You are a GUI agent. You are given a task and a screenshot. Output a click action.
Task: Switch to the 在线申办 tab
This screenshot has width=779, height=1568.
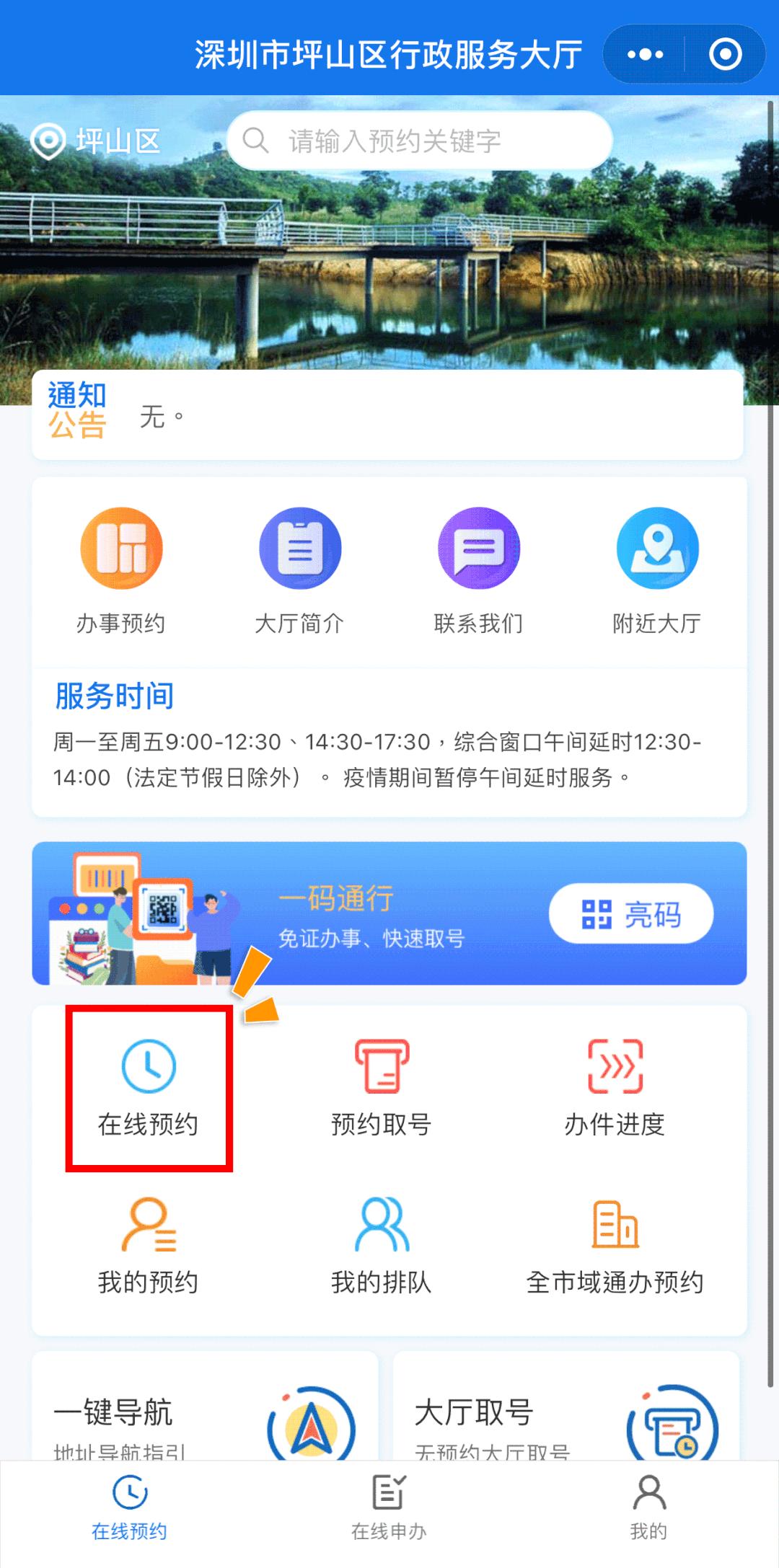389,1507
